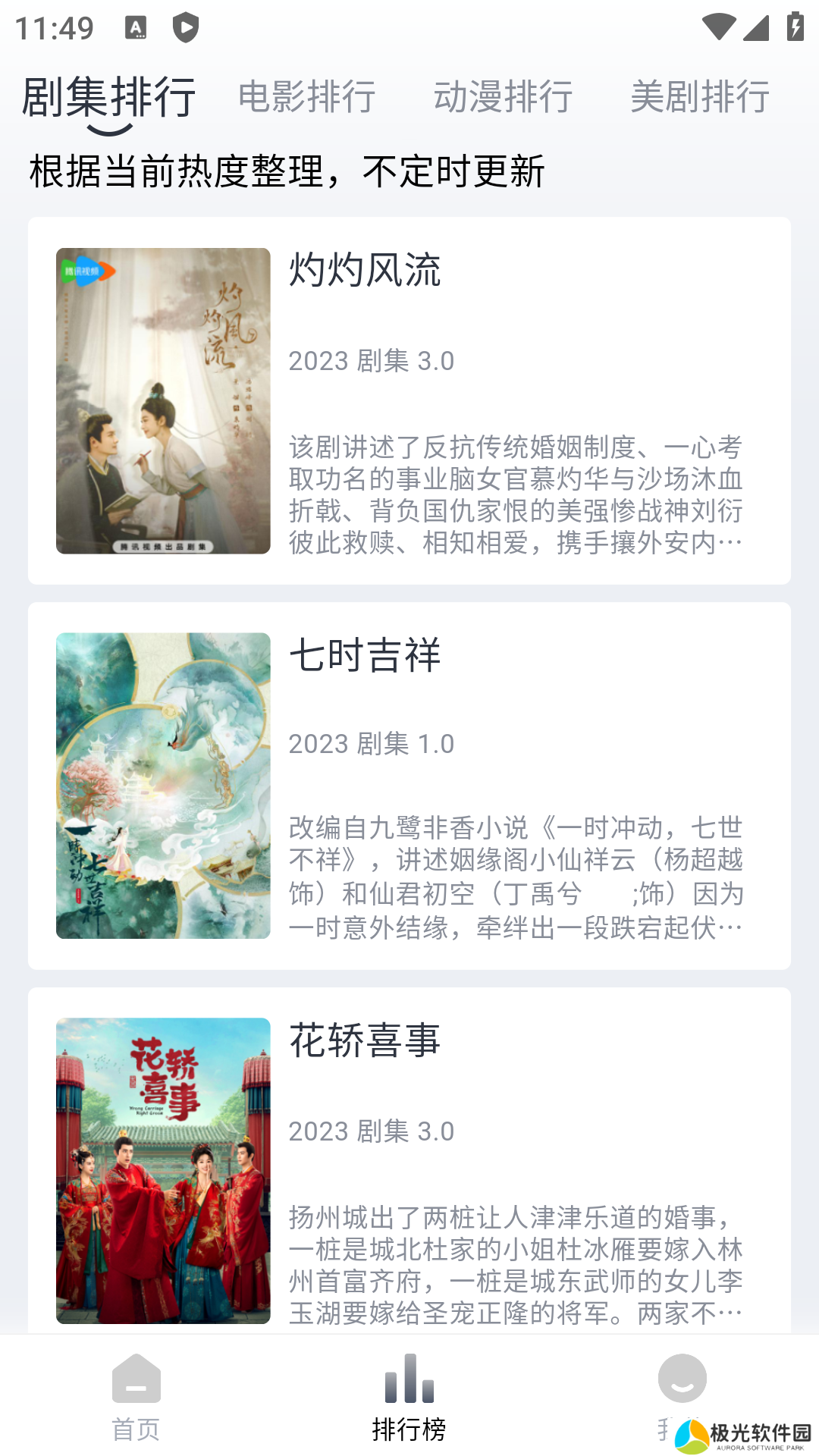Select the 剧集排行 tab
This screenshot has height=1456, width=819.
pyautogui.click(x=109, y=96)
